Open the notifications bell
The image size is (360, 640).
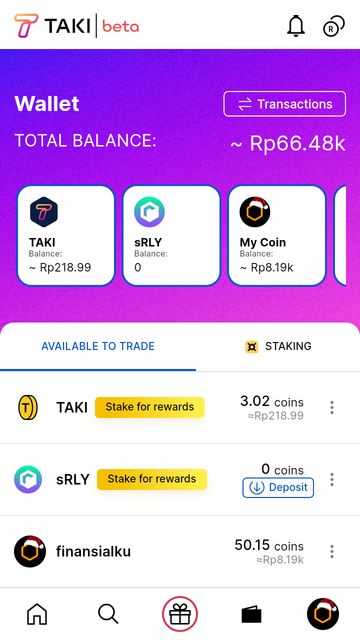296,26
